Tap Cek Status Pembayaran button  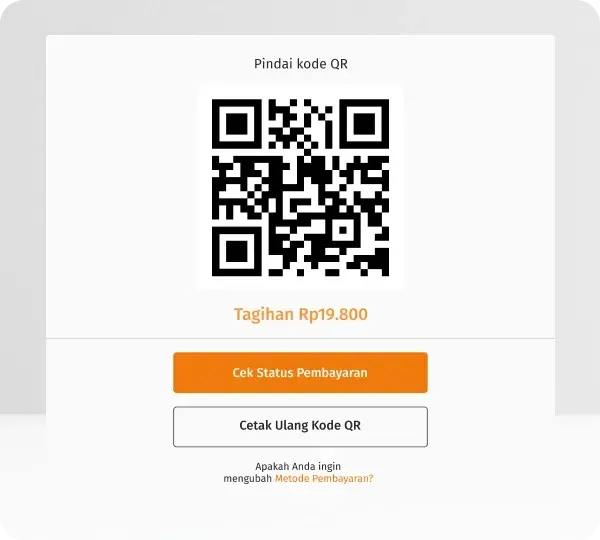pyautogui.click(x=300, y=373)
